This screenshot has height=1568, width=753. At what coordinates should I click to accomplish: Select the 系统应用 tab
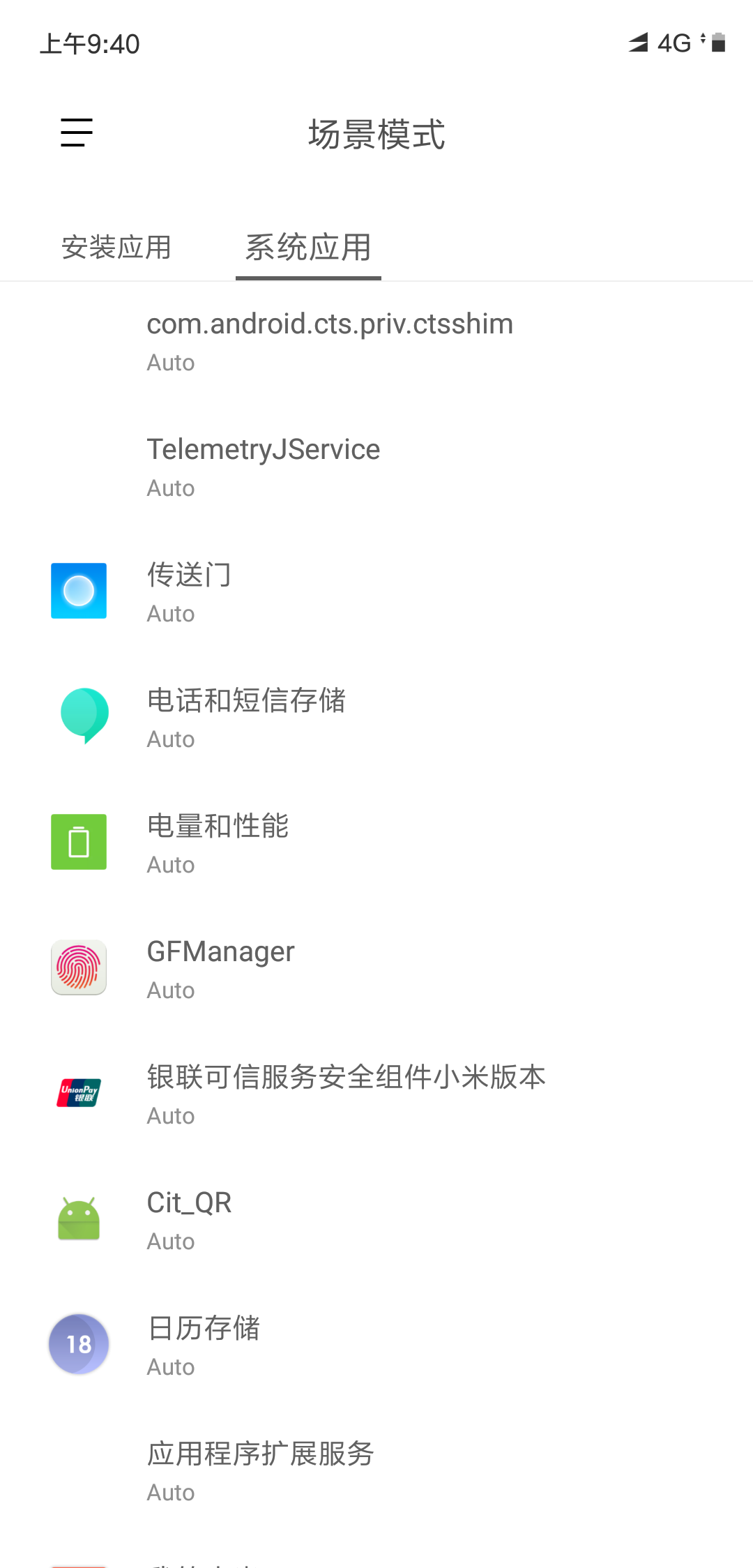click(308, 248)
